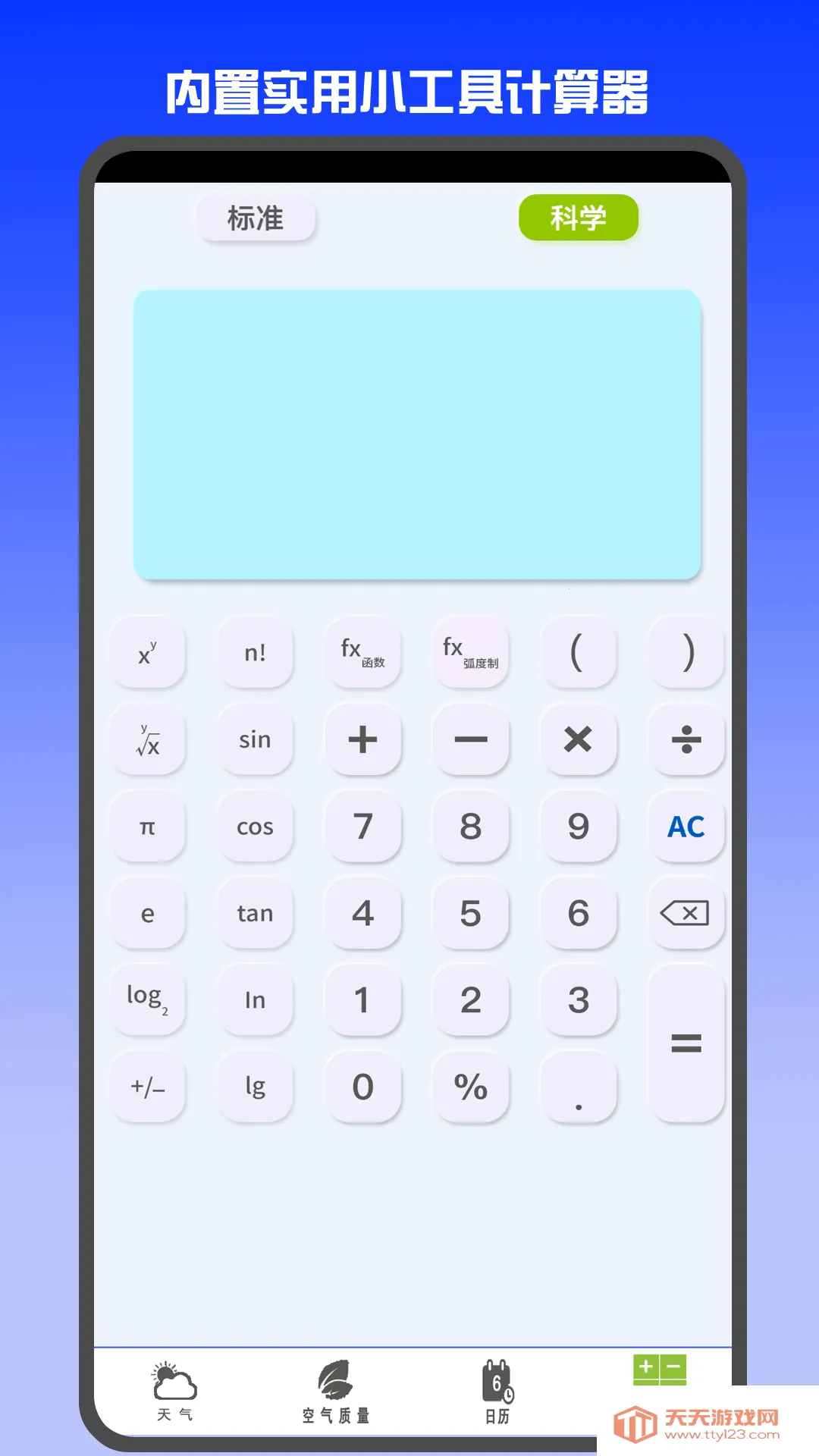
Task: Tap the division ÷ key
Action: click(686, 741)
